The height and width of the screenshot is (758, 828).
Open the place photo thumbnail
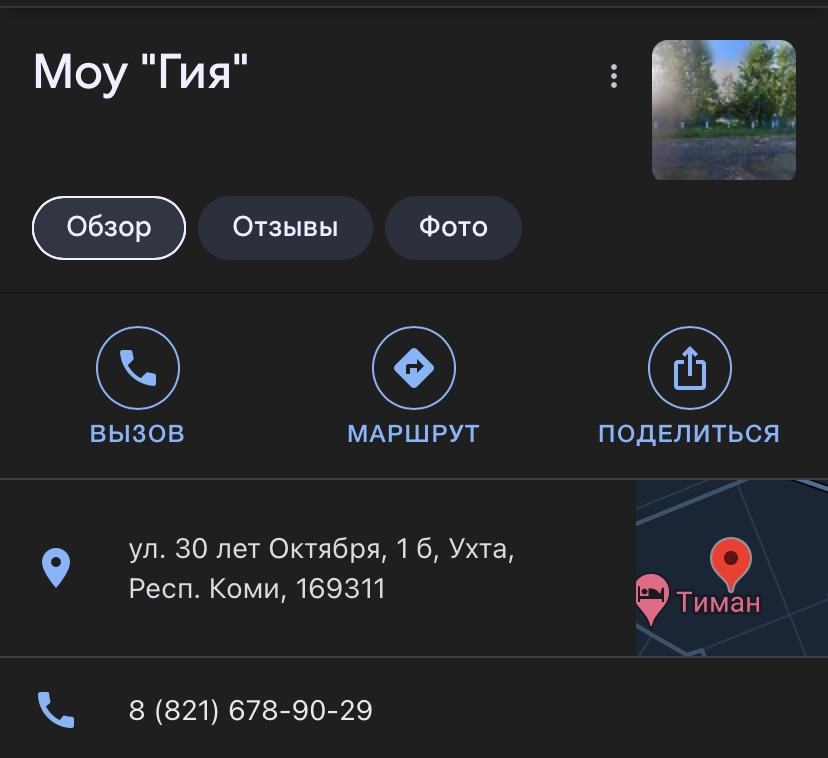tap(723, 110)
